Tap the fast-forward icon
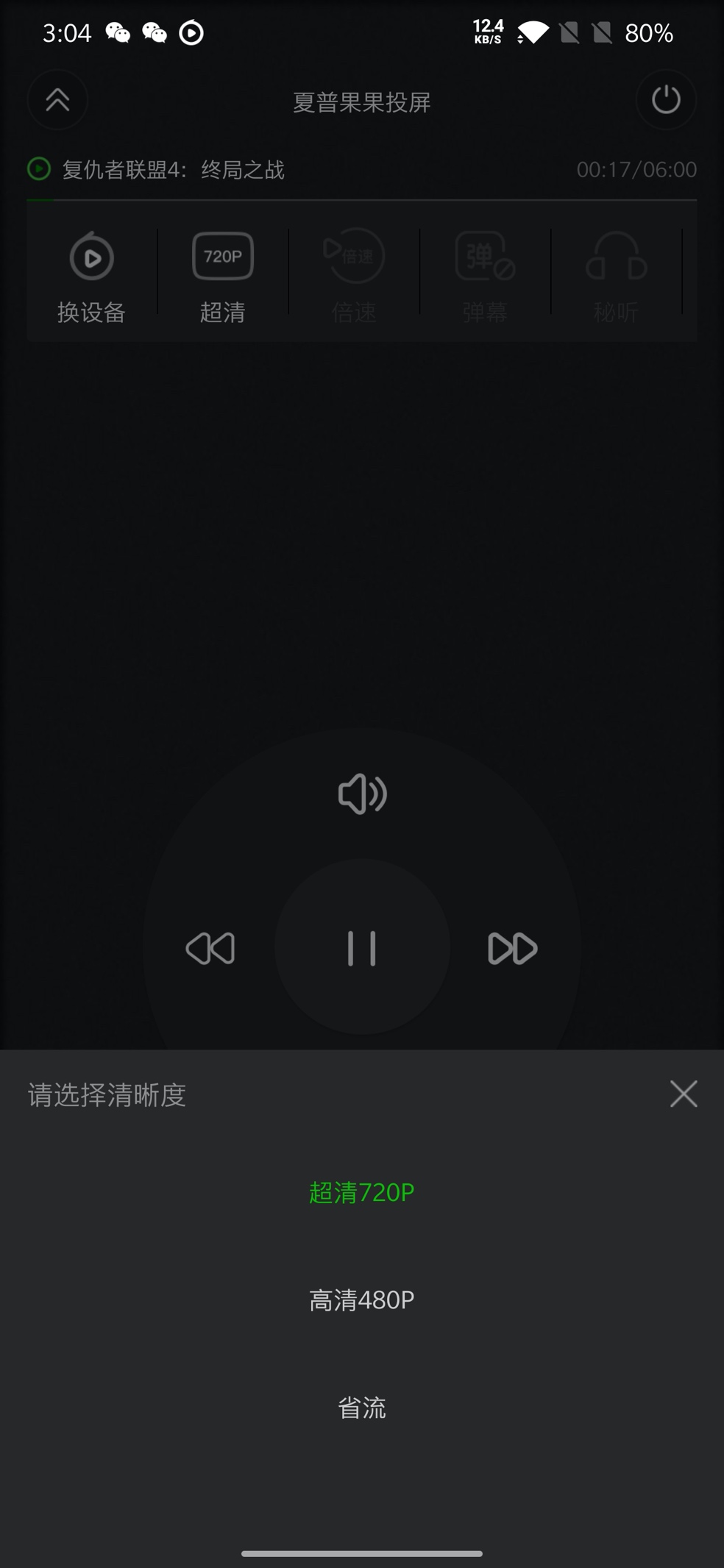This screenshot has height=1568, width=724. click(x=513, y=947)
